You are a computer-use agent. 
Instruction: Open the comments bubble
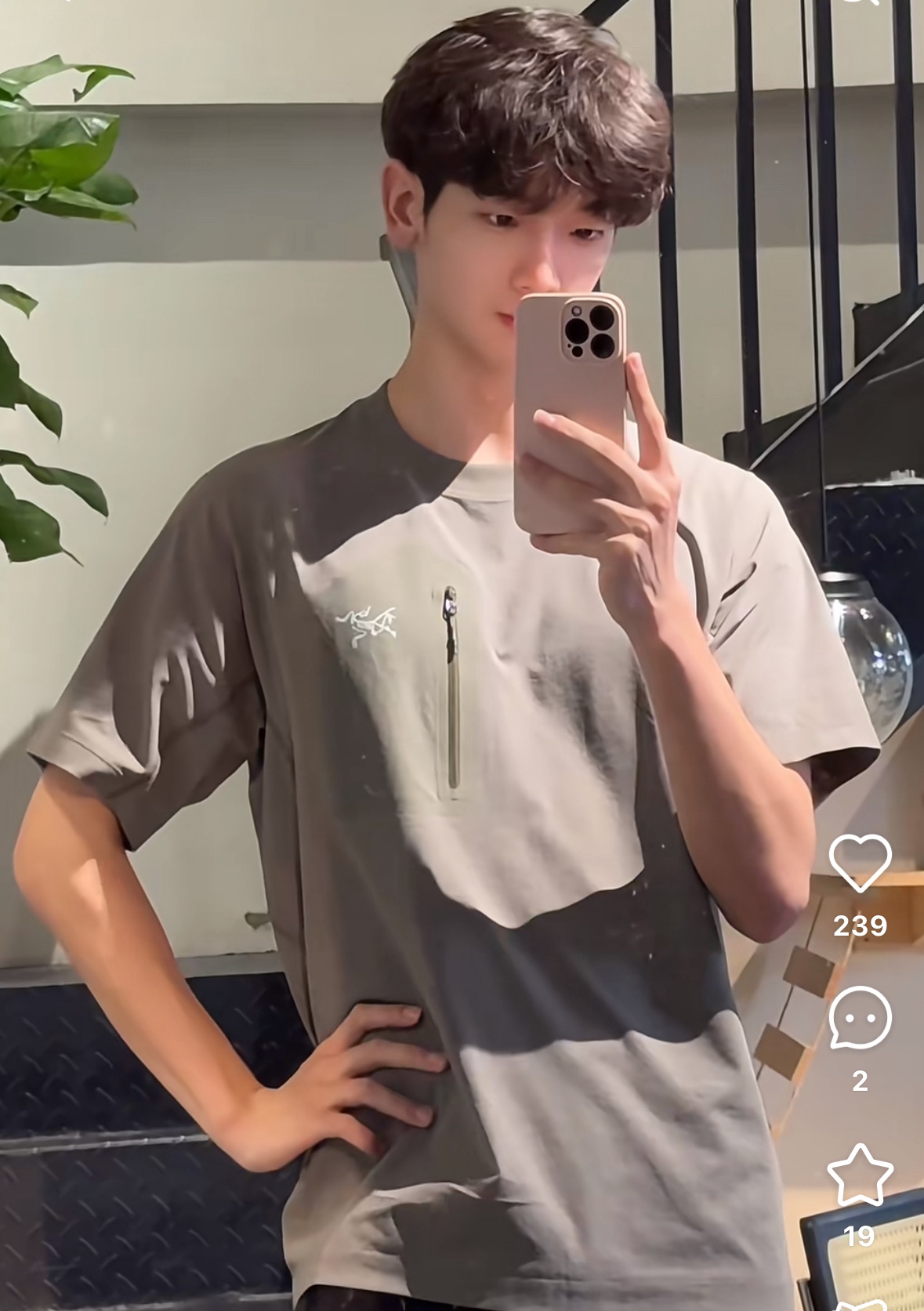click(x=860, y=1017)
